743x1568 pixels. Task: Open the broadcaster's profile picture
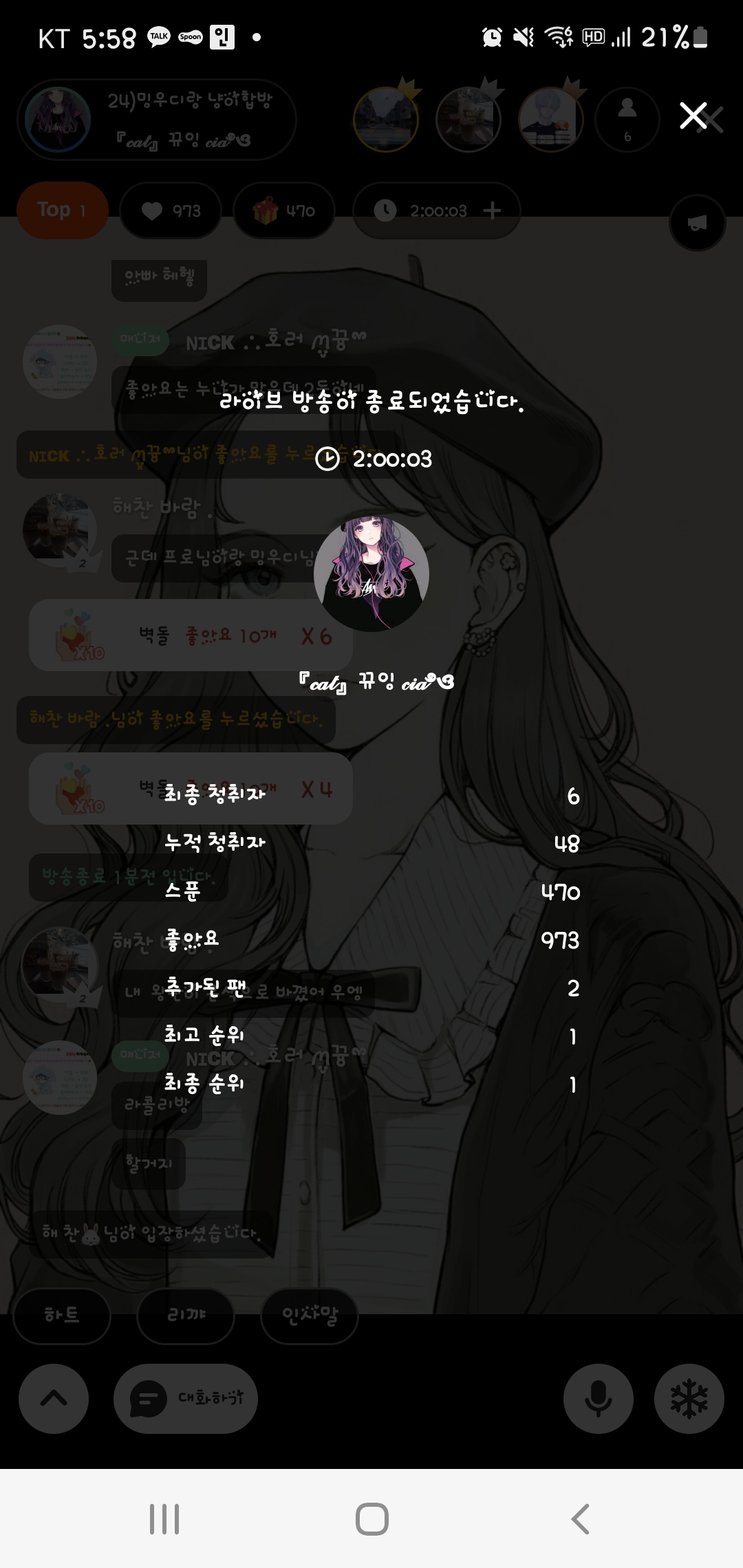click(371, 574)
